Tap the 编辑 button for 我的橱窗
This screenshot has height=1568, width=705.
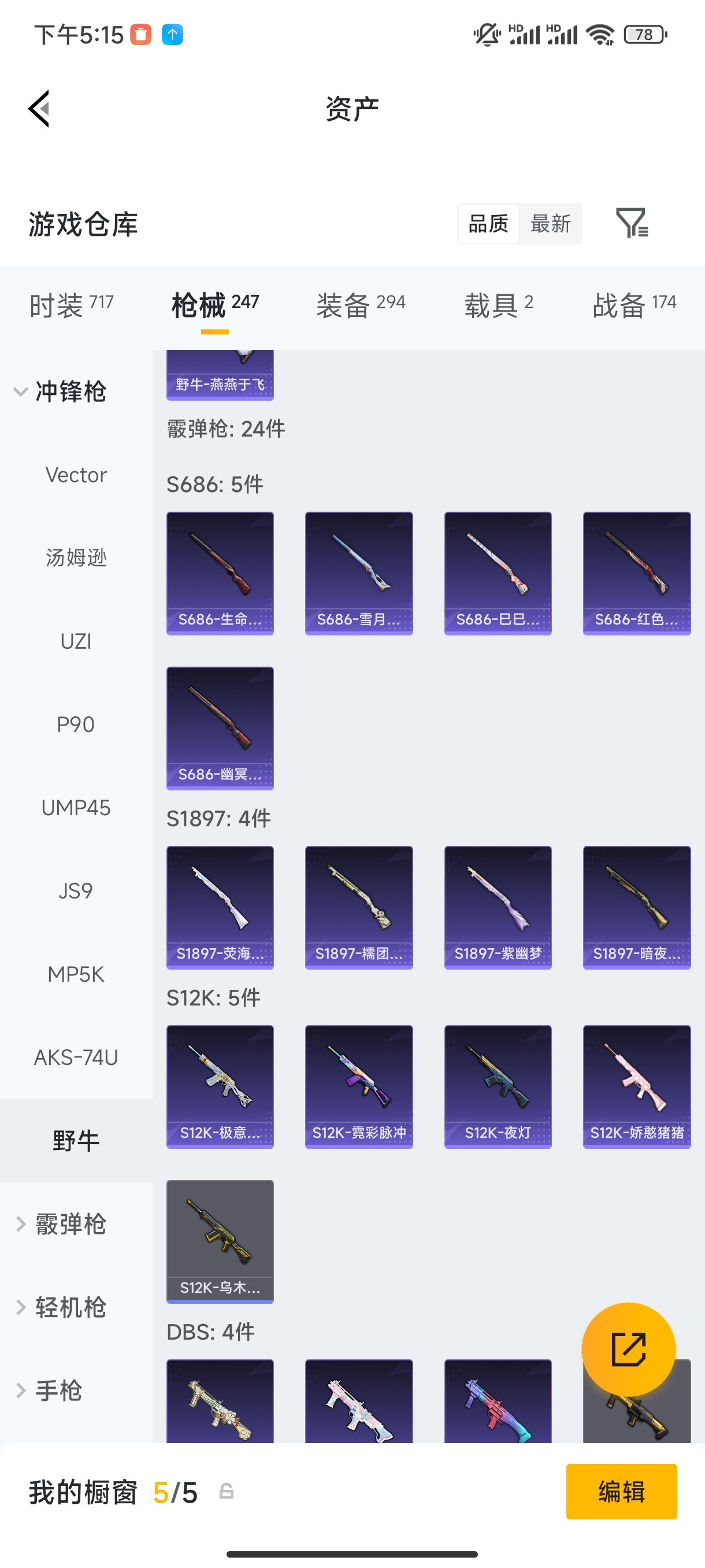[621, 1491]
